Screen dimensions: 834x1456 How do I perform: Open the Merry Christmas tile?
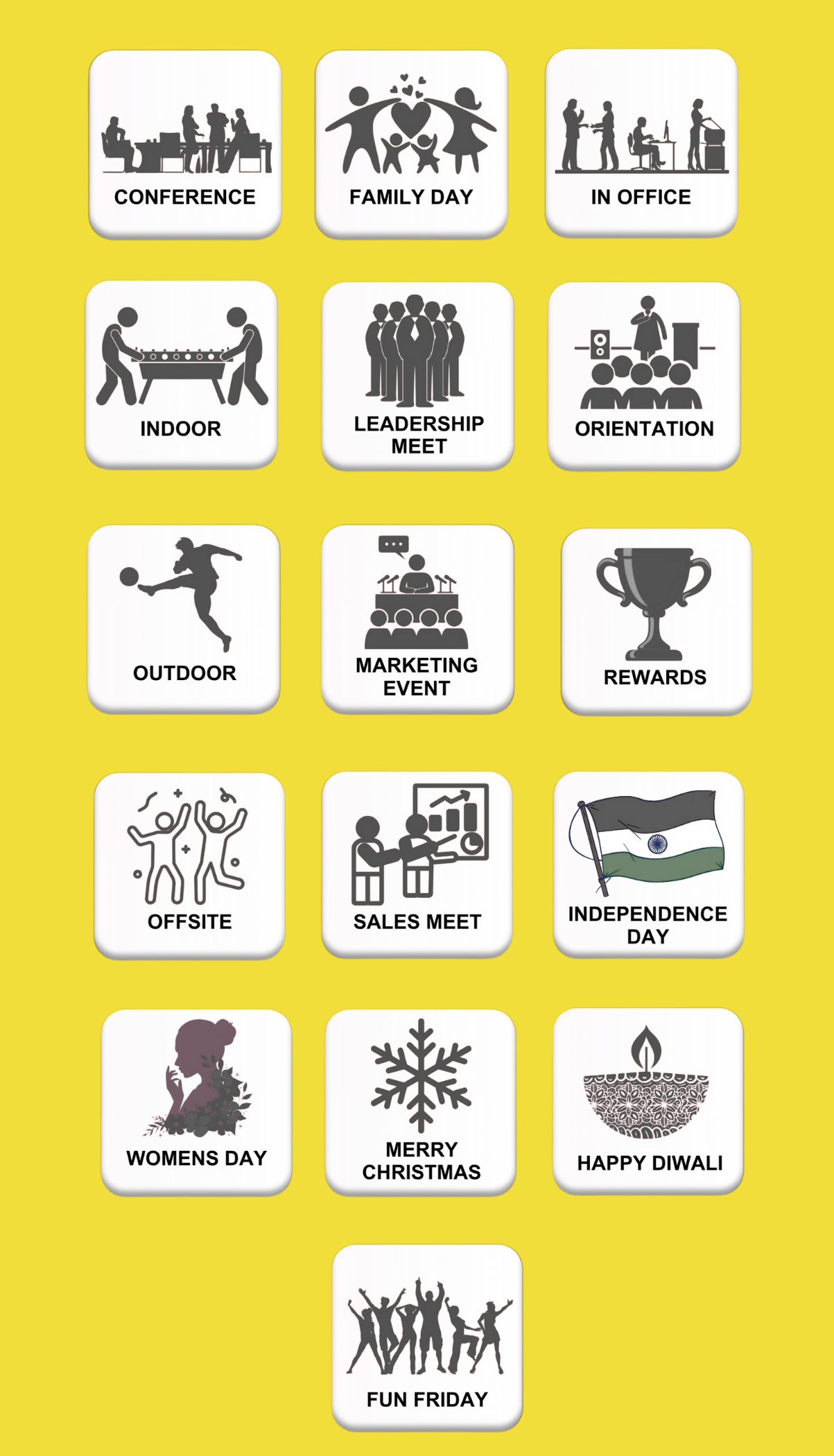coord(420,1102)
